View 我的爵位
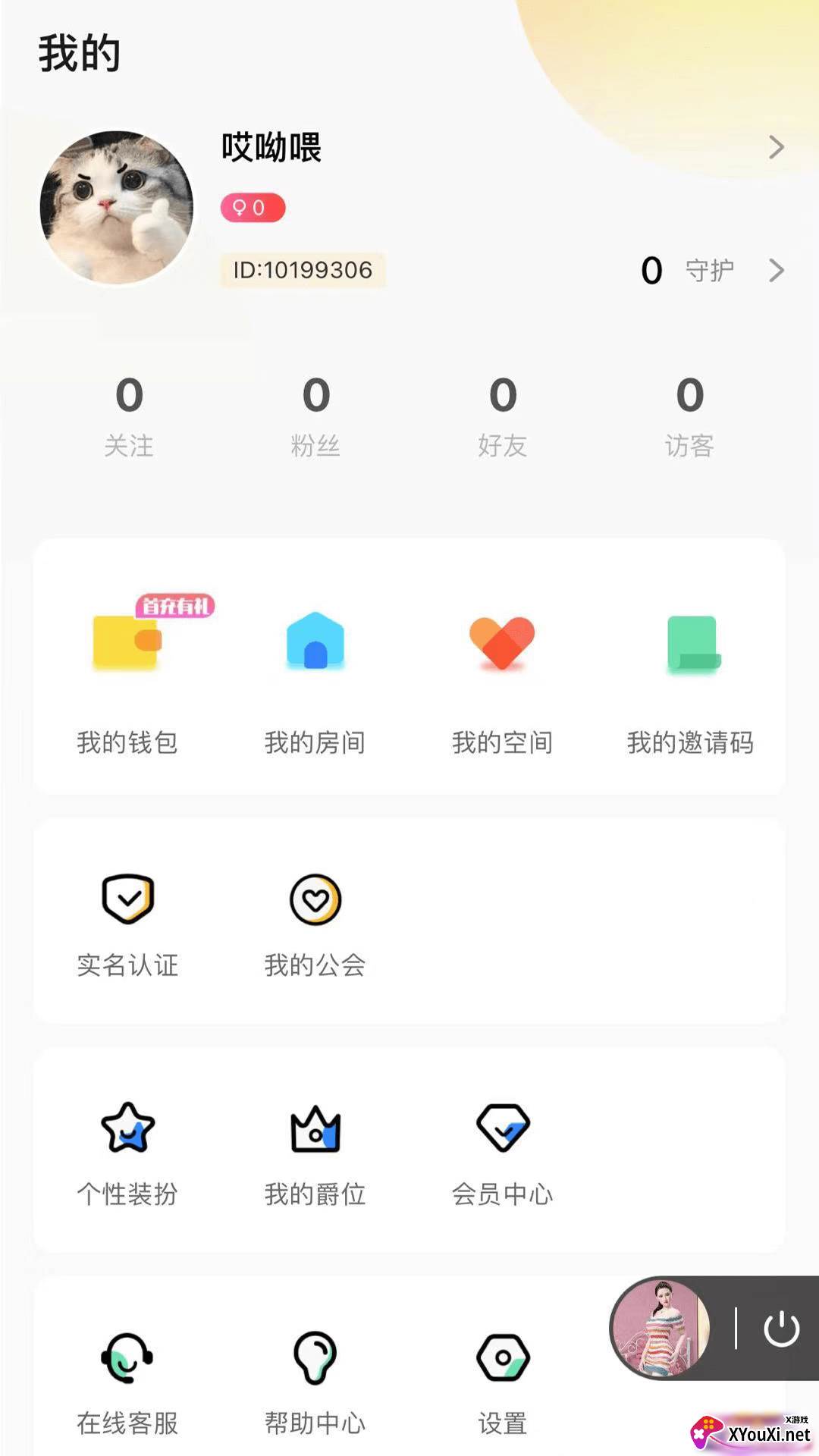This screenshot has width=819, height=1456. point(315,1153)
